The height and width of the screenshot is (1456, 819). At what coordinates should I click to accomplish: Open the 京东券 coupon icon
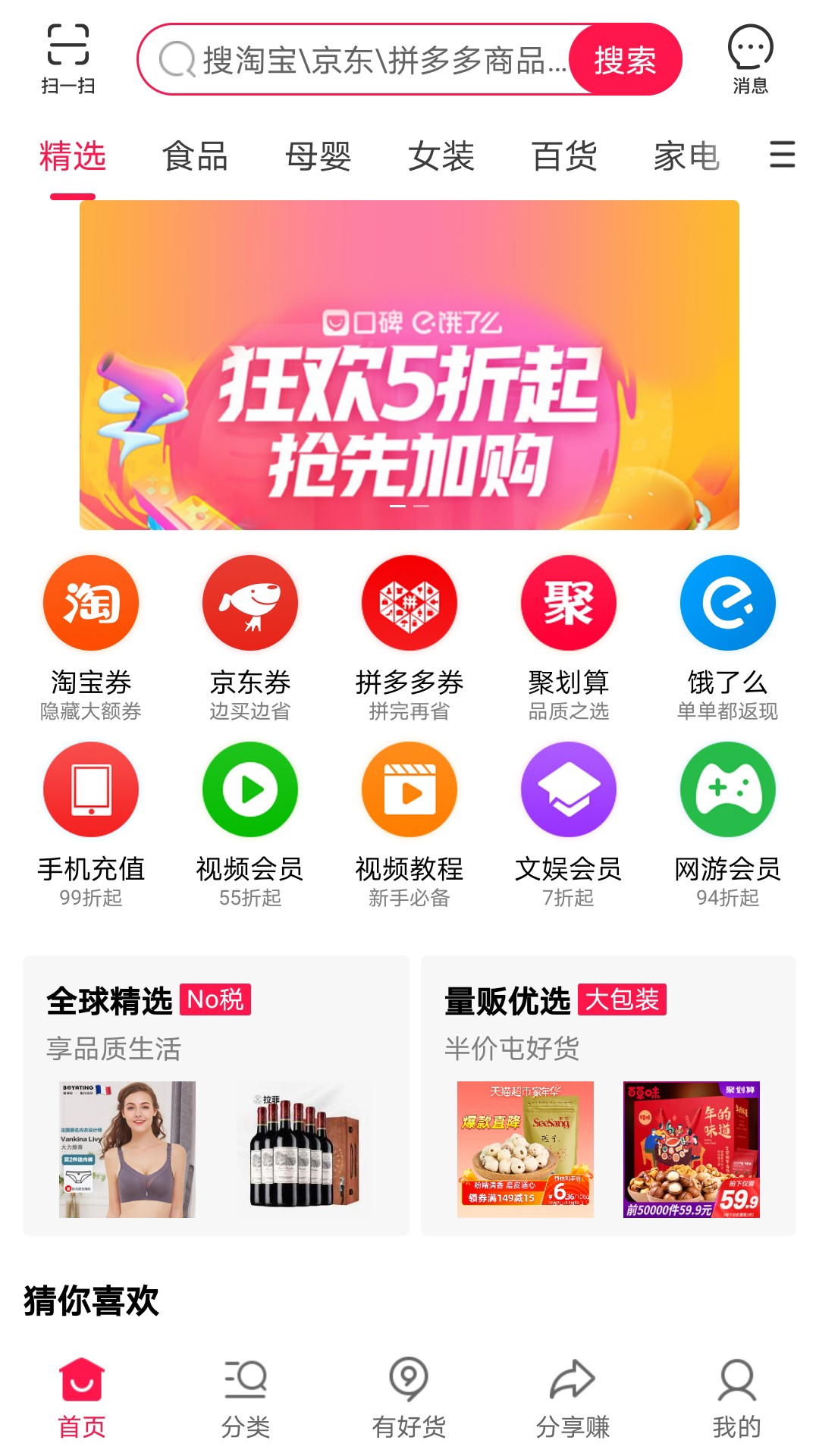pyautogui.click(x=250, y=601)
